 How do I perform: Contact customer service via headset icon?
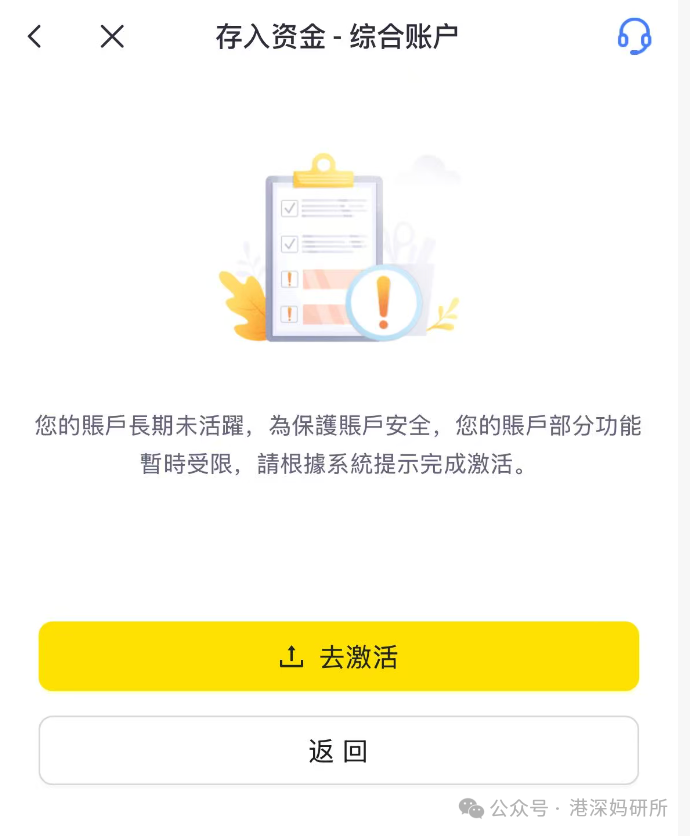pos(634,37)
